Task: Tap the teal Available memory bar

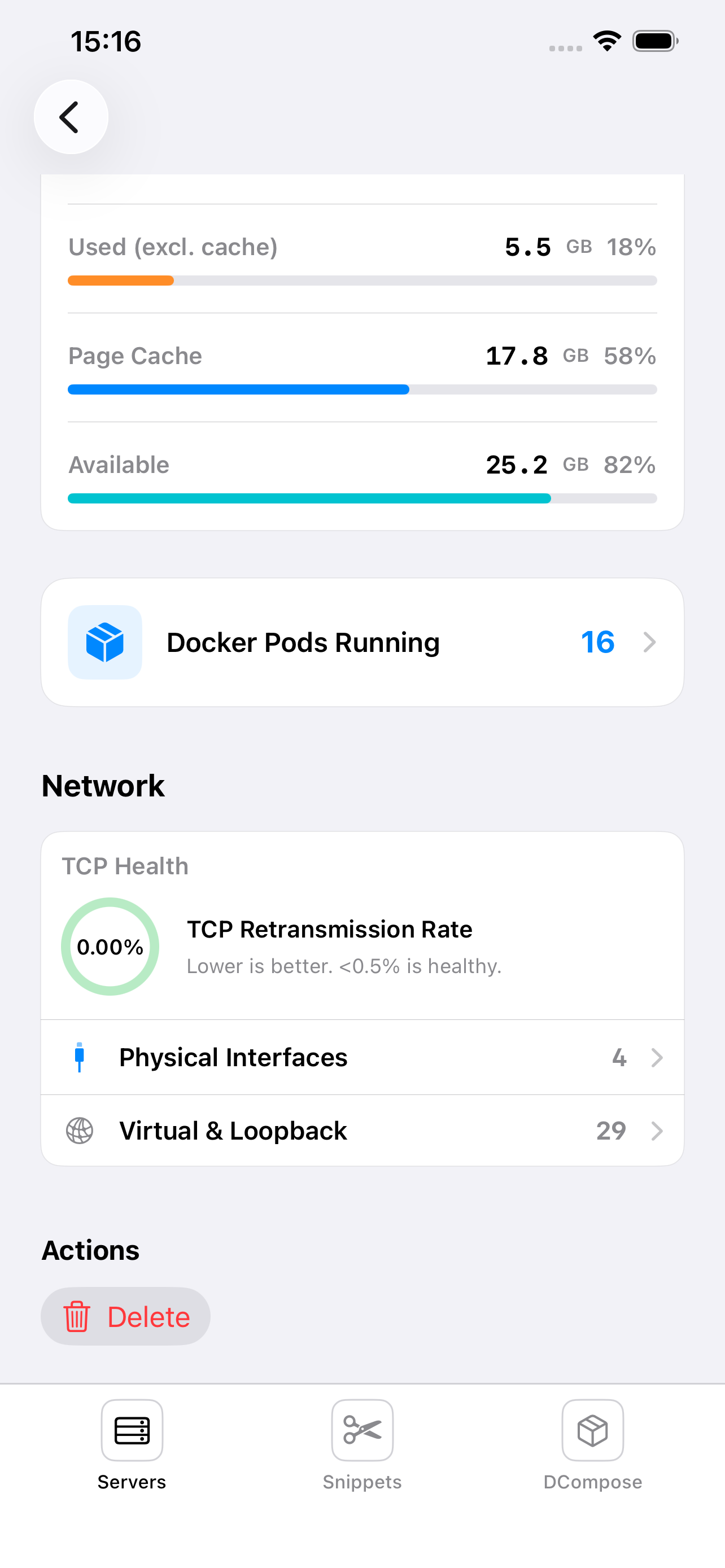Action: coord(309,498)
